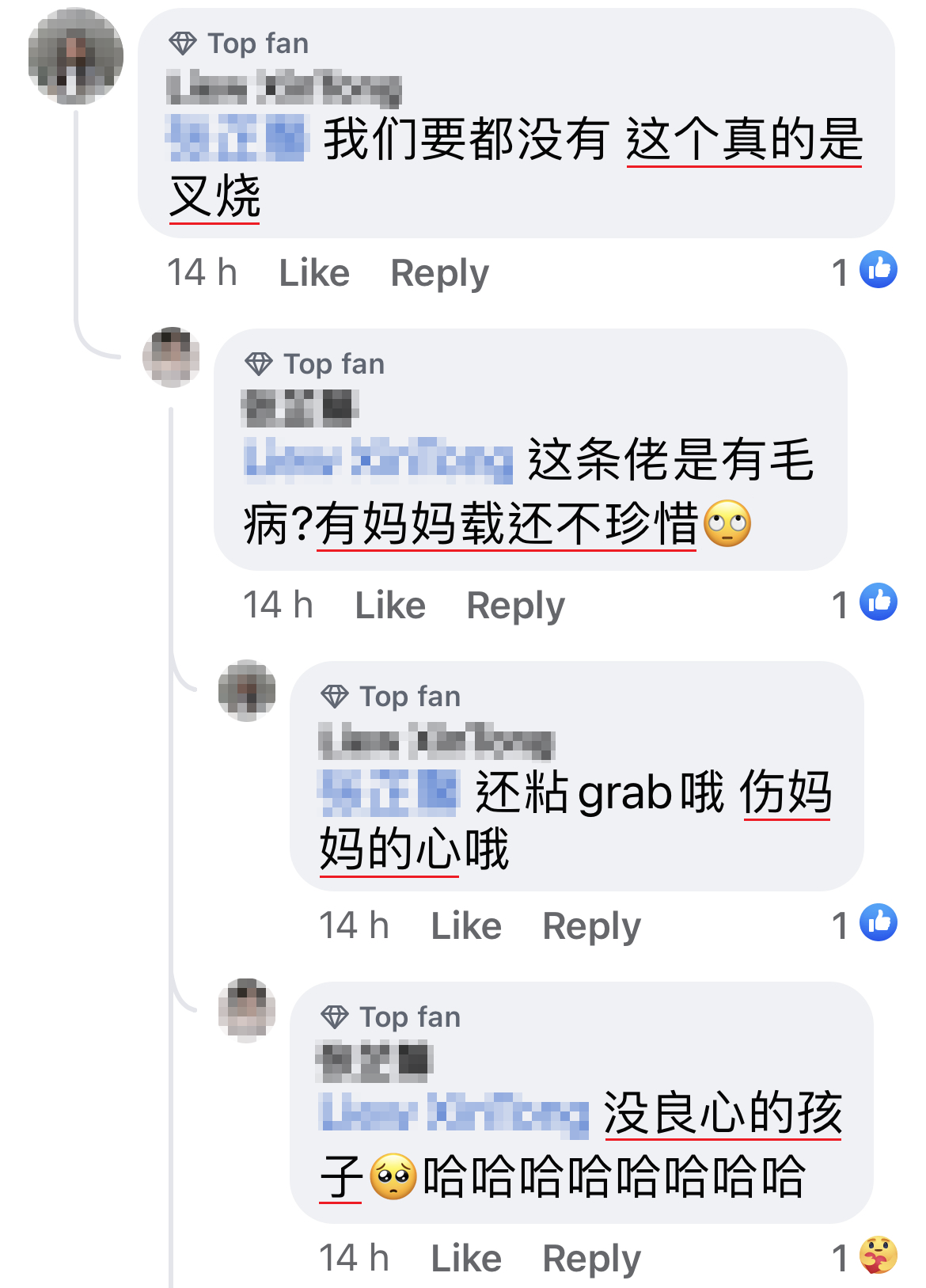Like the comment '有妈妈载还不珍惜'
926x1288 pixels.
tap(389, 606)
